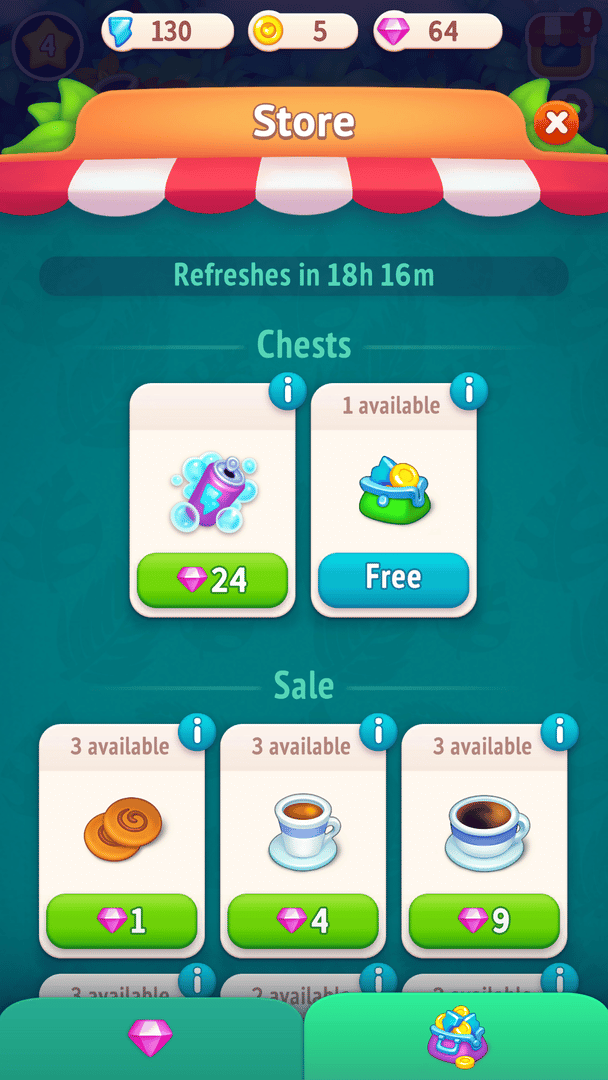Switch to the gems tab

(150, 1038)
